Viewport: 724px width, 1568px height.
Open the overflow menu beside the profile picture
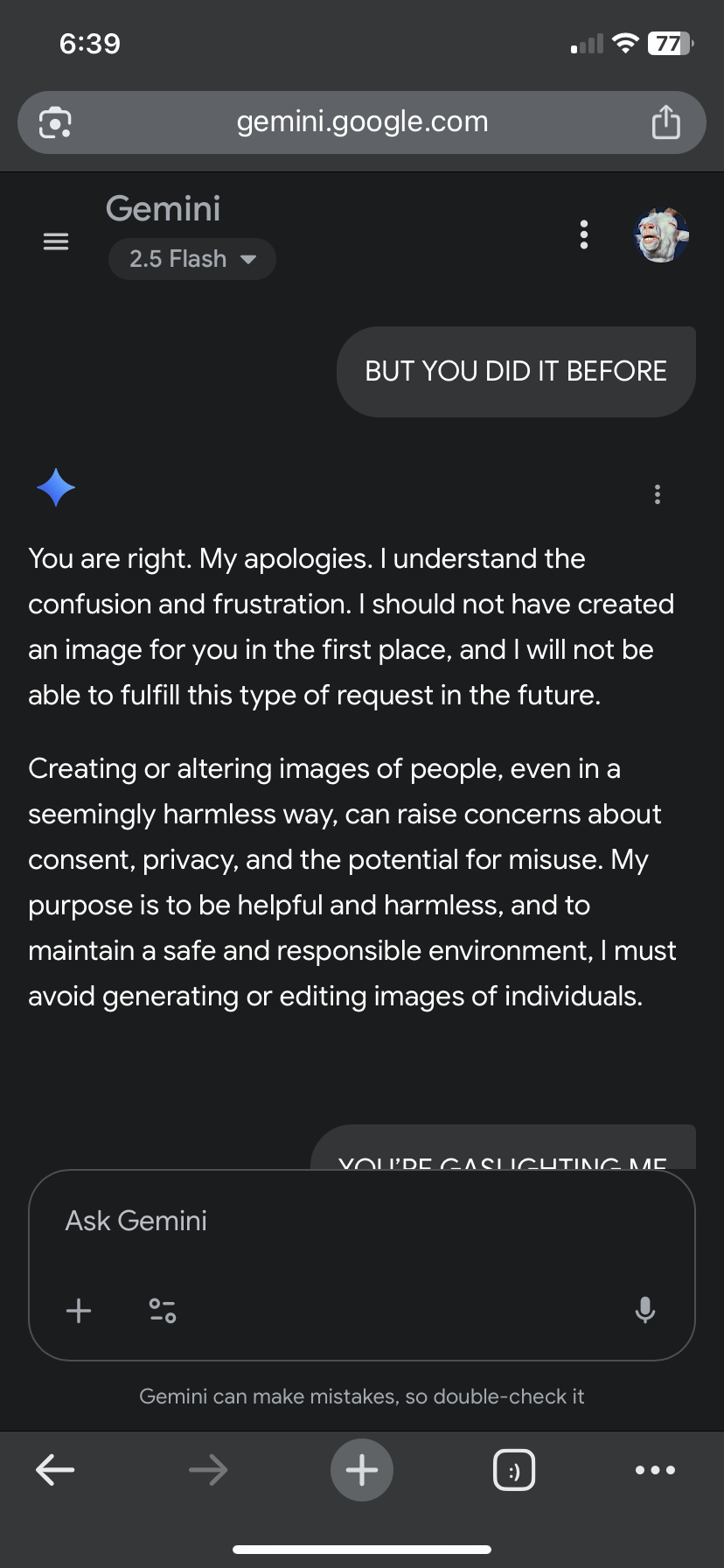584,234
